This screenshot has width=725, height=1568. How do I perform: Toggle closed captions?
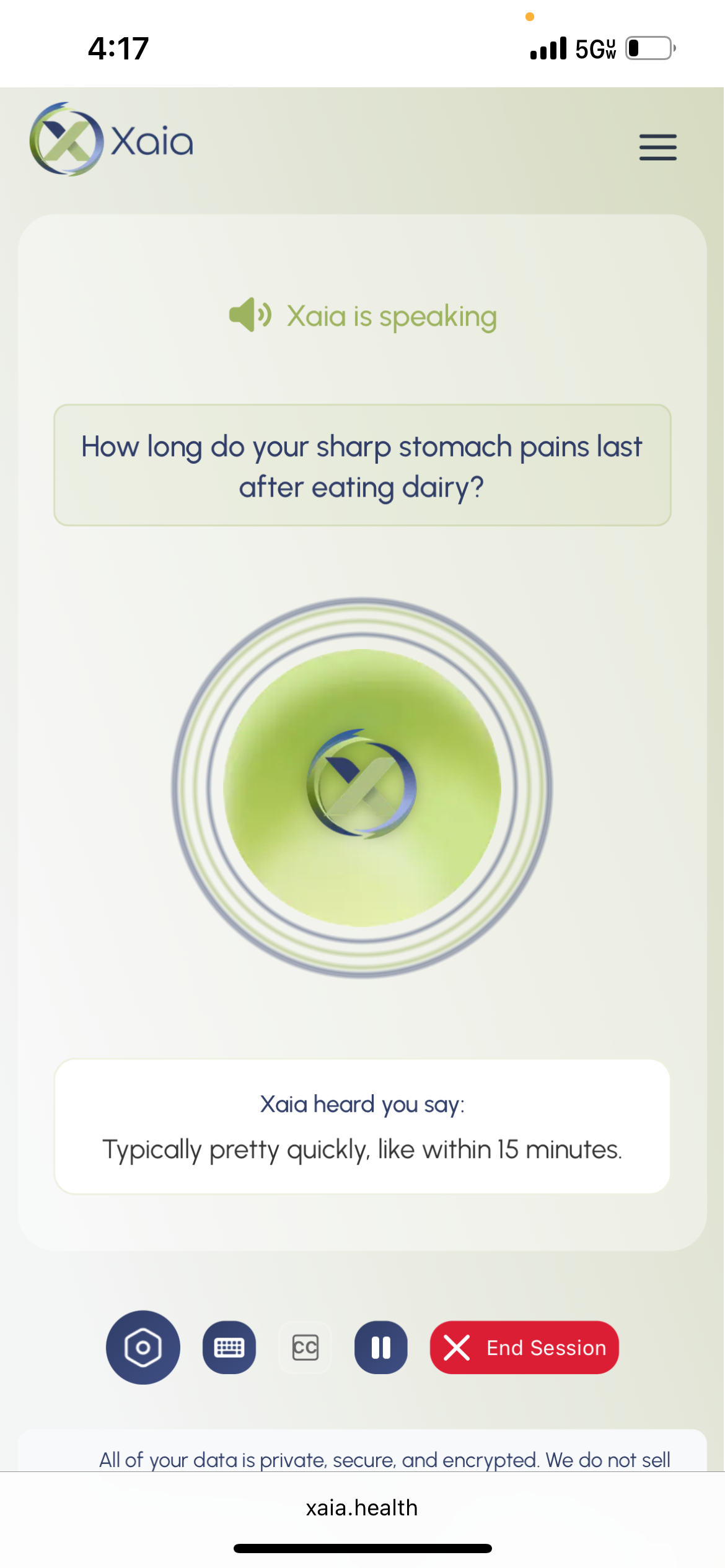click(305, 1347)
